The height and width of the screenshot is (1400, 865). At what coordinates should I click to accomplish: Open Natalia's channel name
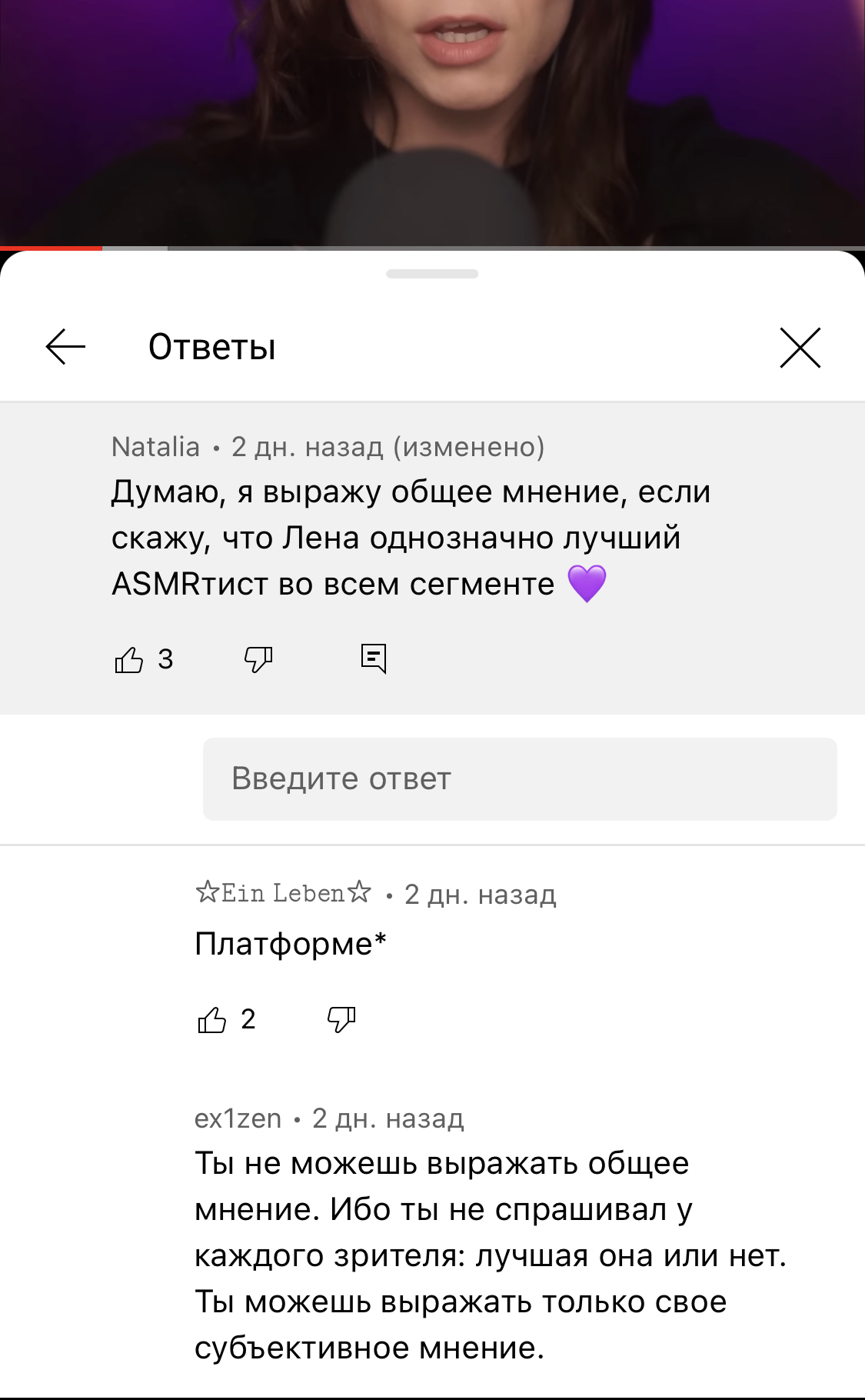click(x=155, y=447)
